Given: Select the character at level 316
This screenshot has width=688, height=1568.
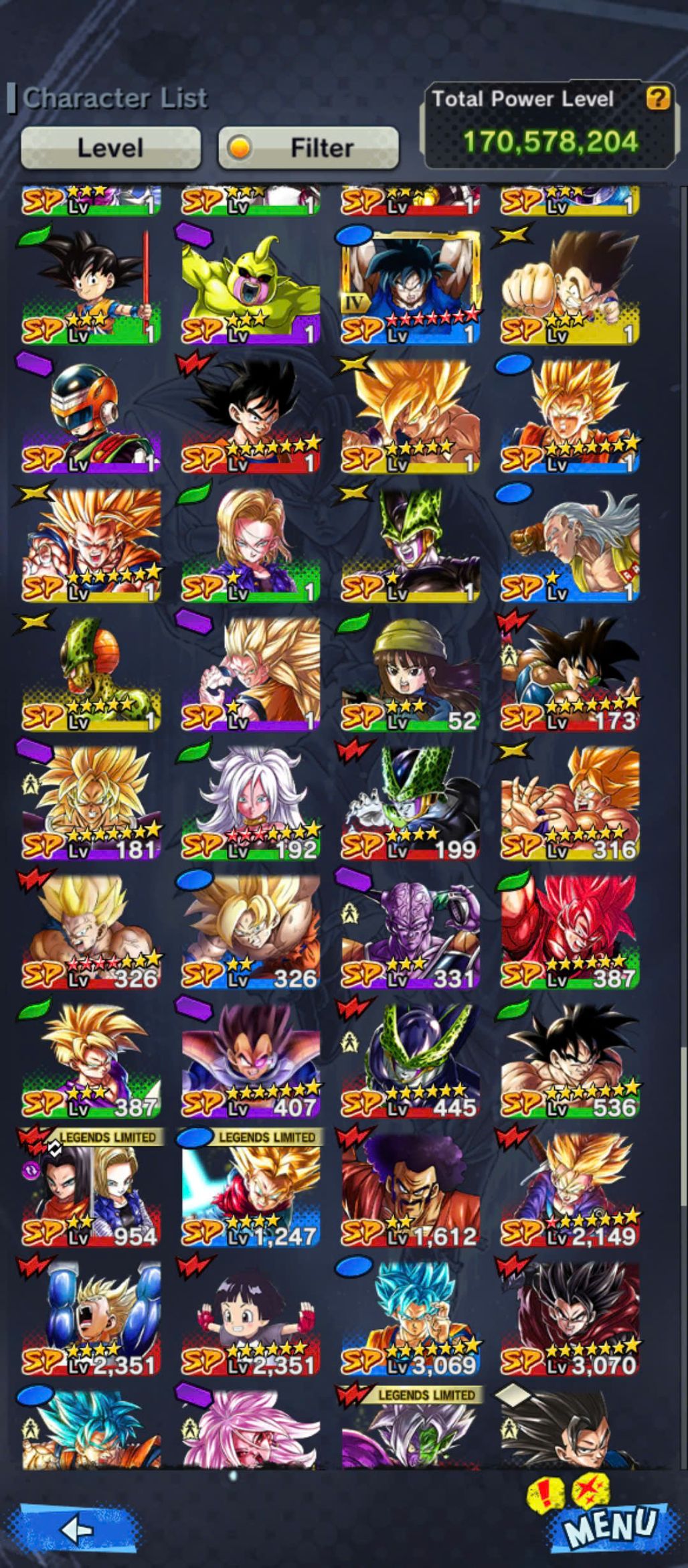Looking at the screenshot, I should click(x=570, y=802).
